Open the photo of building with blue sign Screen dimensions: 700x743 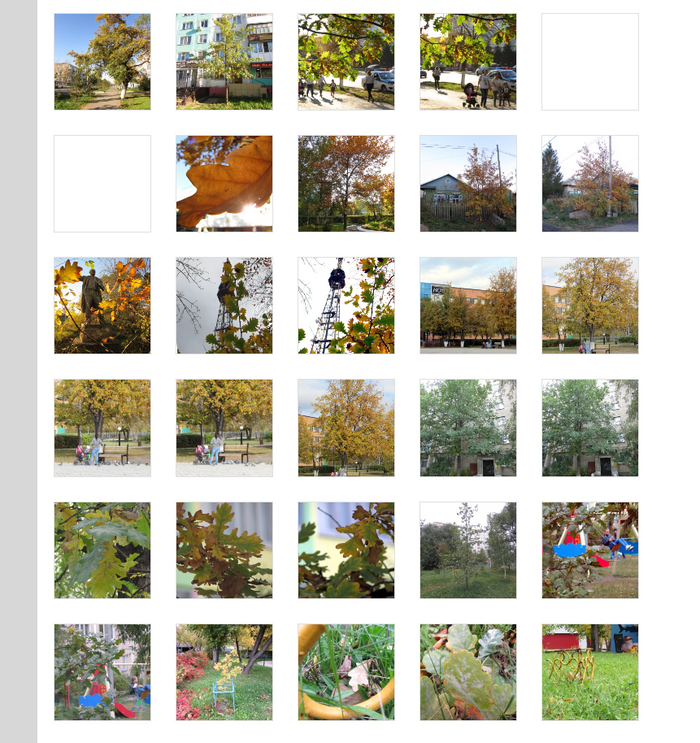[468, 305]
